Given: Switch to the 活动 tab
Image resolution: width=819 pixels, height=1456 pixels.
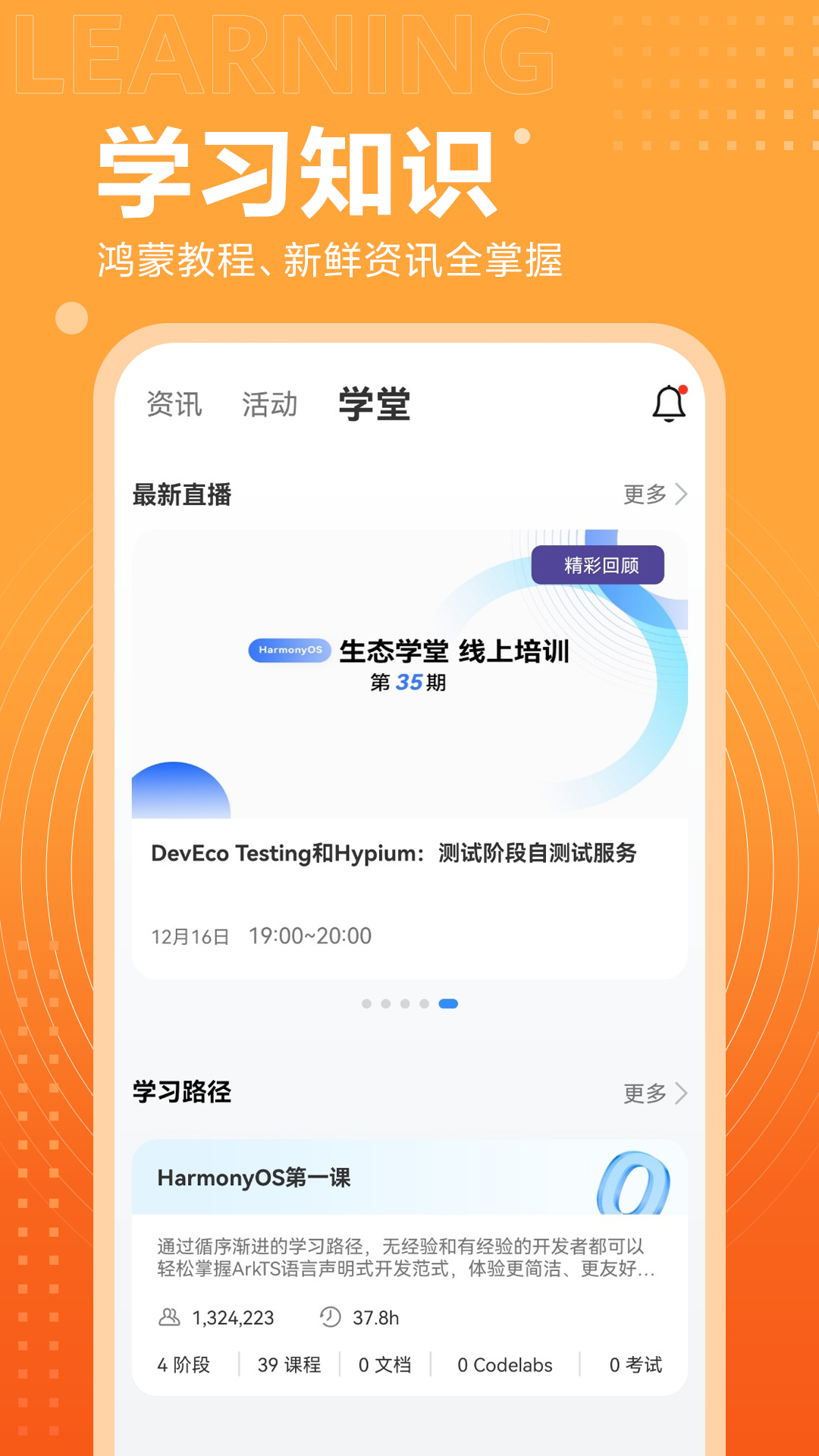Looking at the screenshot, I should click(271, 404).
